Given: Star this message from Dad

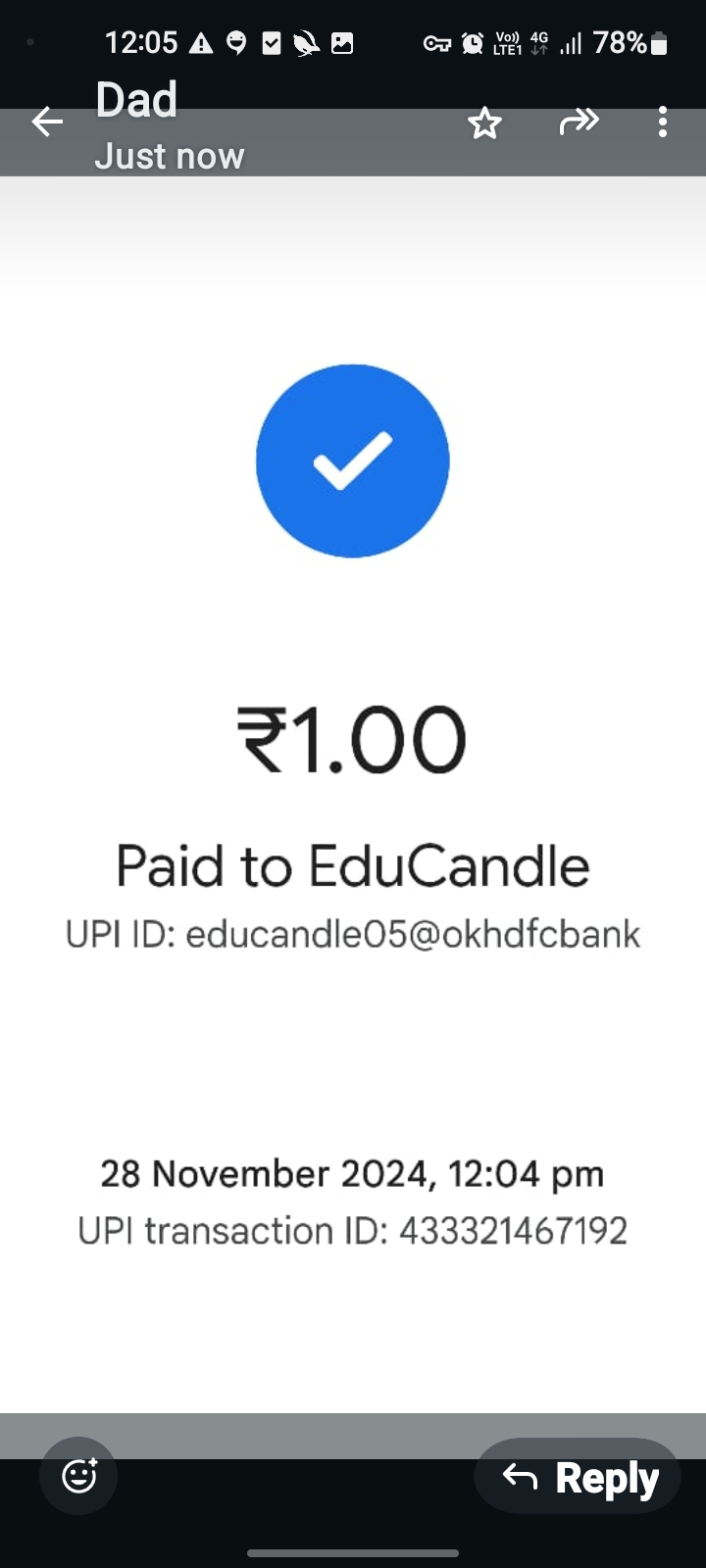Looking at the screenshot, I should pyautogui.click(x=484, y=123).
